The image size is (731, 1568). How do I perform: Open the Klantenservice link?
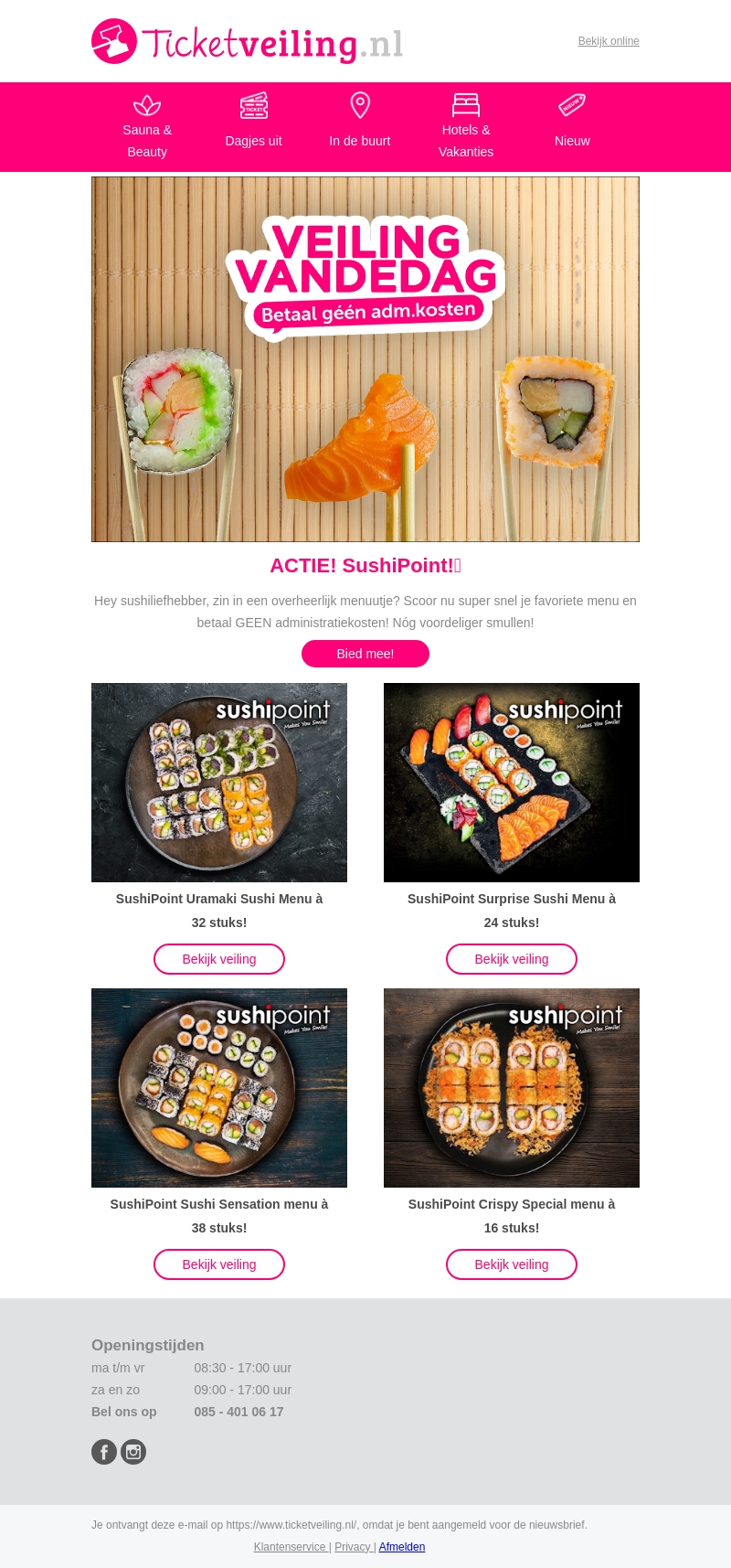pos(291,1547)
